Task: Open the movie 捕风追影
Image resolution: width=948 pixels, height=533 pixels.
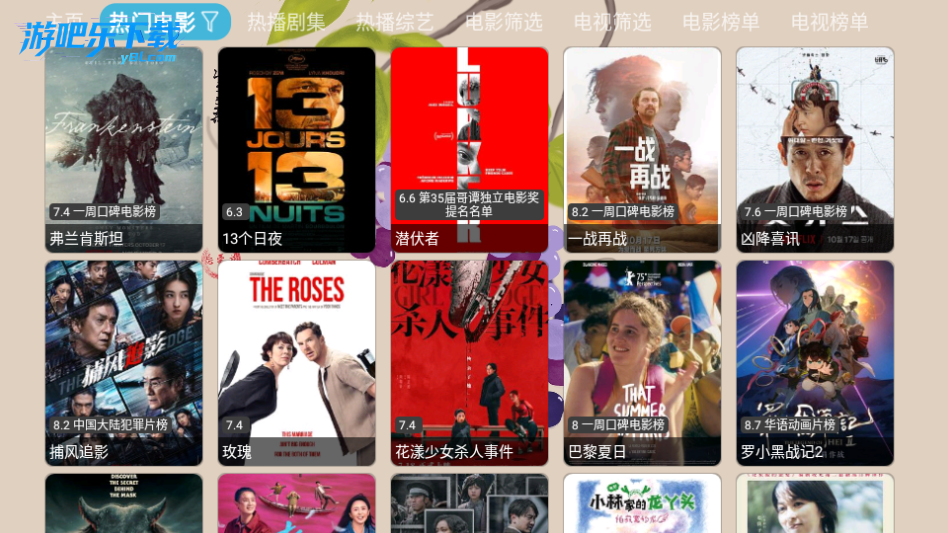Action: pyautogui.click(x=124, y=363)
